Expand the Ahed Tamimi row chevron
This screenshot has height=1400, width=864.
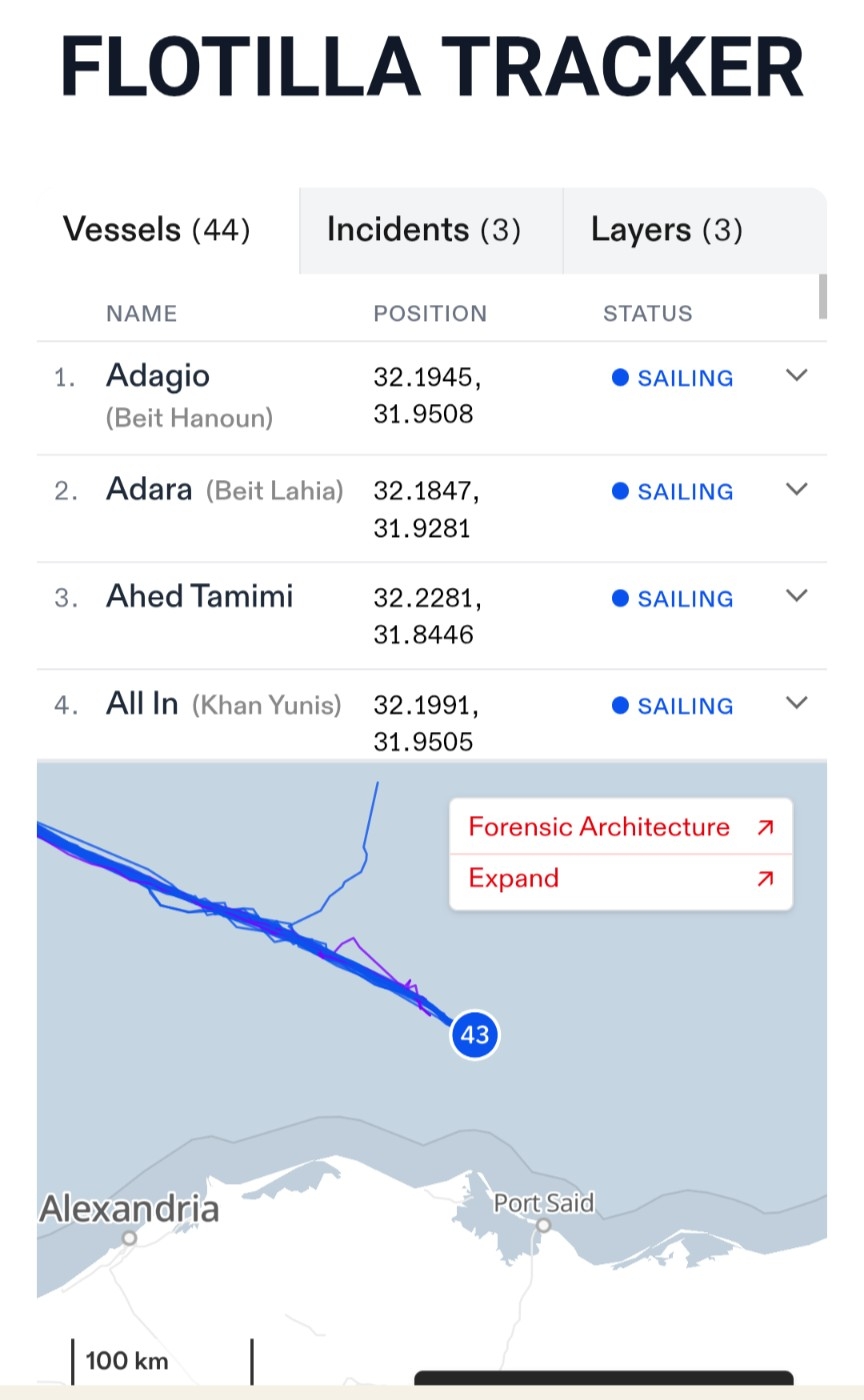(796, 596)
